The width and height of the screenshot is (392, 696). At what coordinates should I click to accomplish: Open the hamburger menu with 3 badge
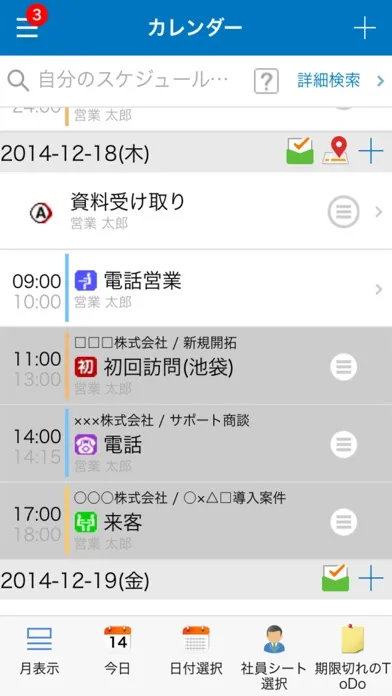[x=28, y=28]
